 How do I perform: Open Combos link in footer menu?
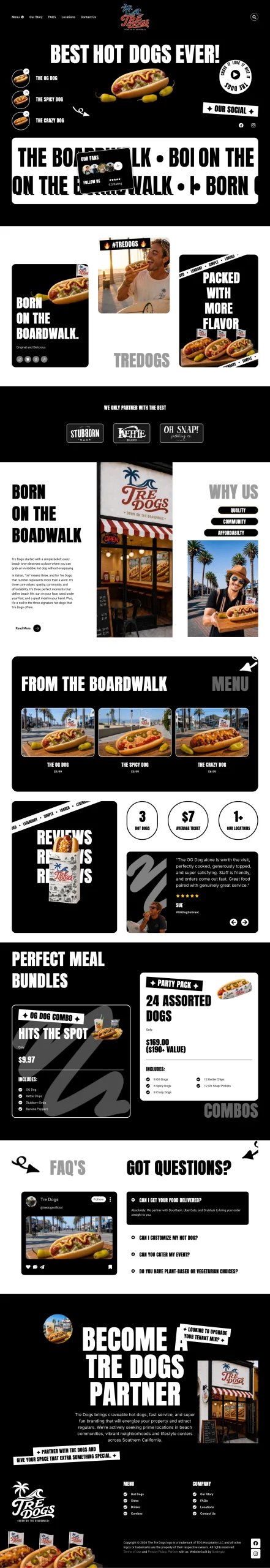(x=137, y=1513)
